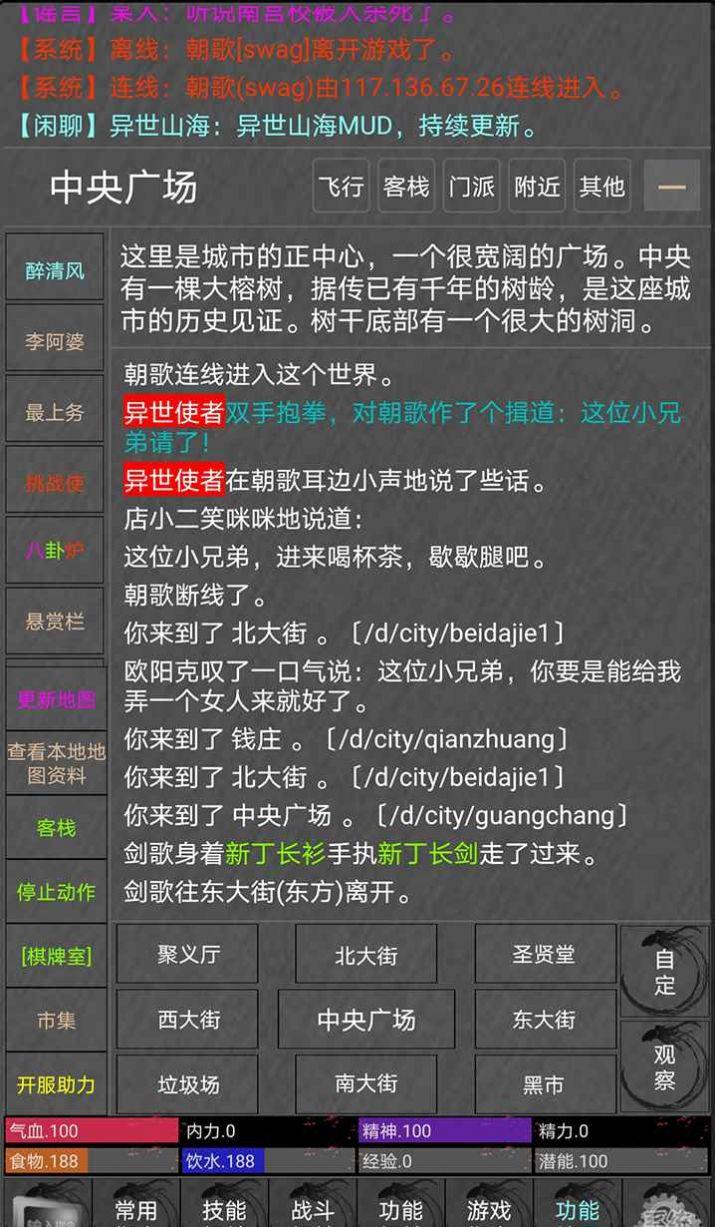715x1227 pixels.
Task: Open the 悬赏栏 bounty board
Action: 55,622
